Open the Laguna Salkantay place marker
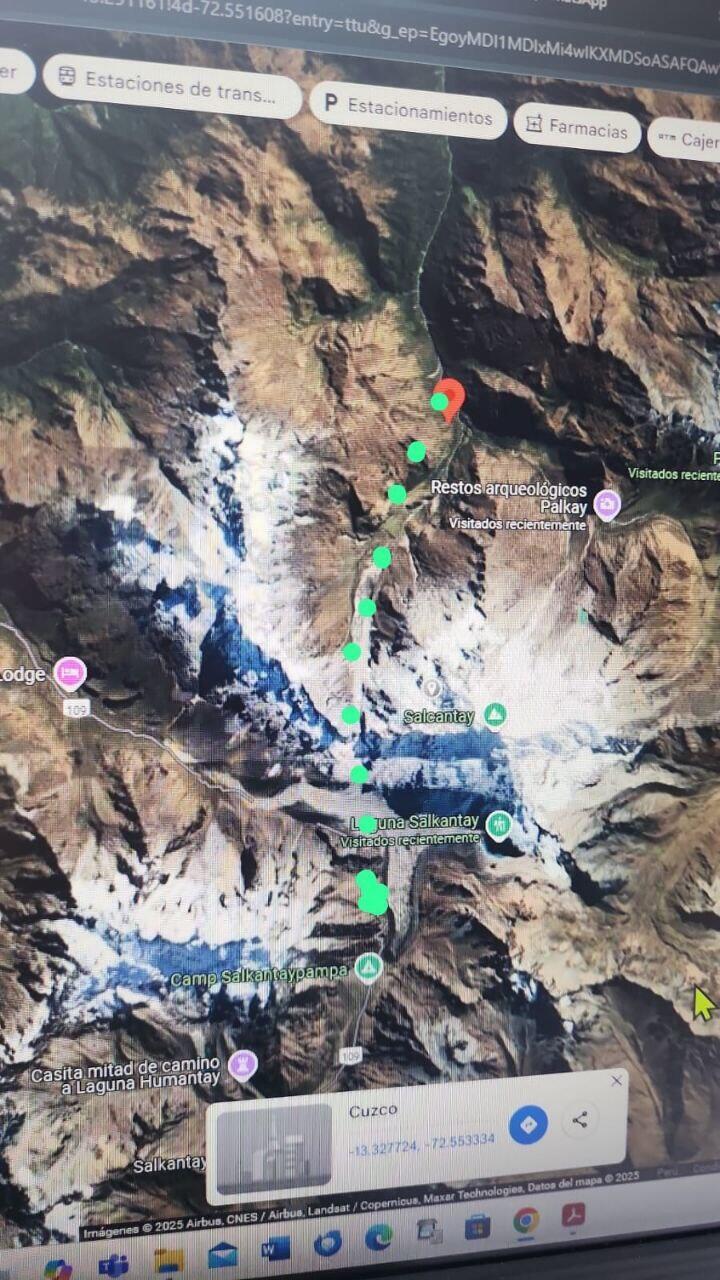This screenshot has width=720, height=1280. pos(498,825)
